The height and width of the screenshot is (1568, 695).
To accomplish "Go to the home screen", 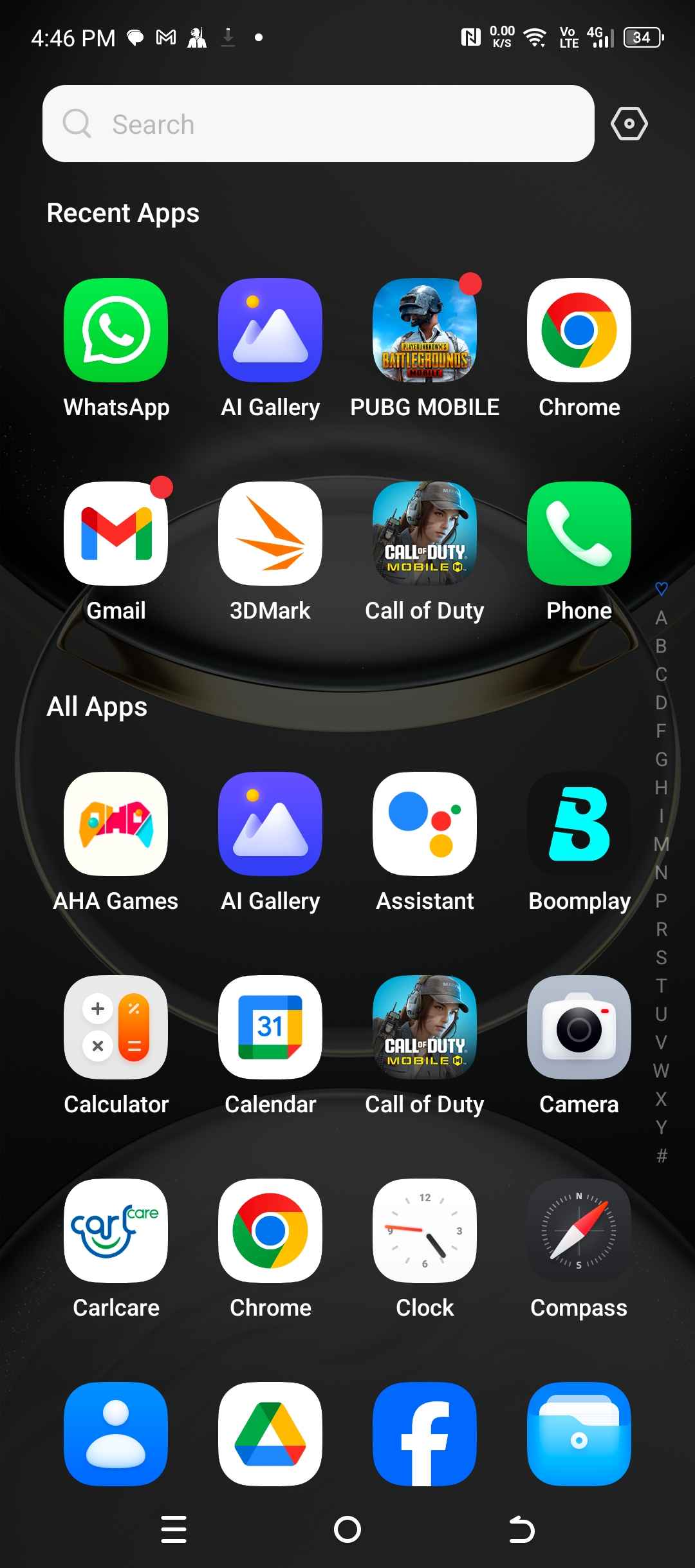I will (347, 1529).
